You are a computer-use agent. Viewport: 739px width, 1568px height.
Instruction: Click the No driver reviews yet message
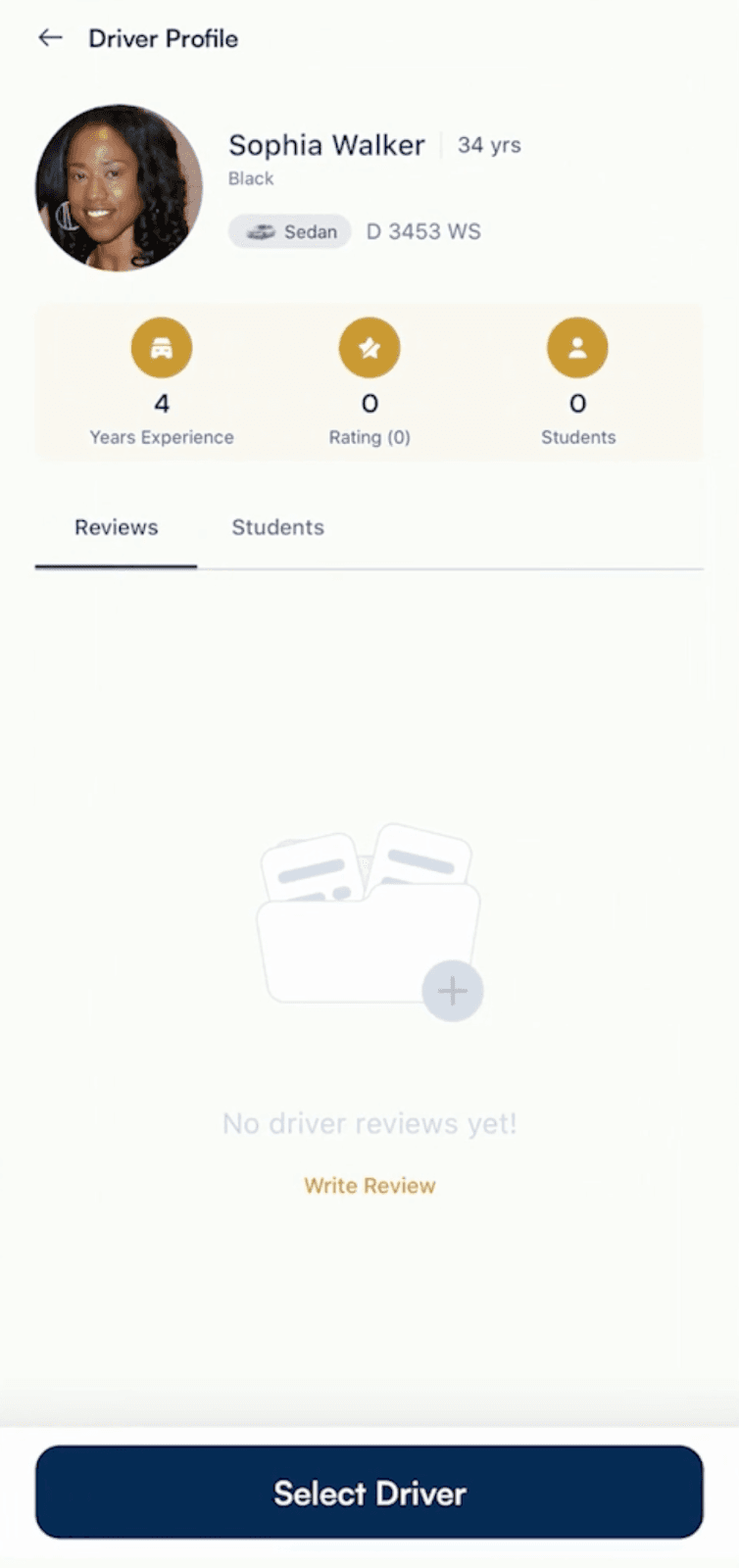point(369,1123)
